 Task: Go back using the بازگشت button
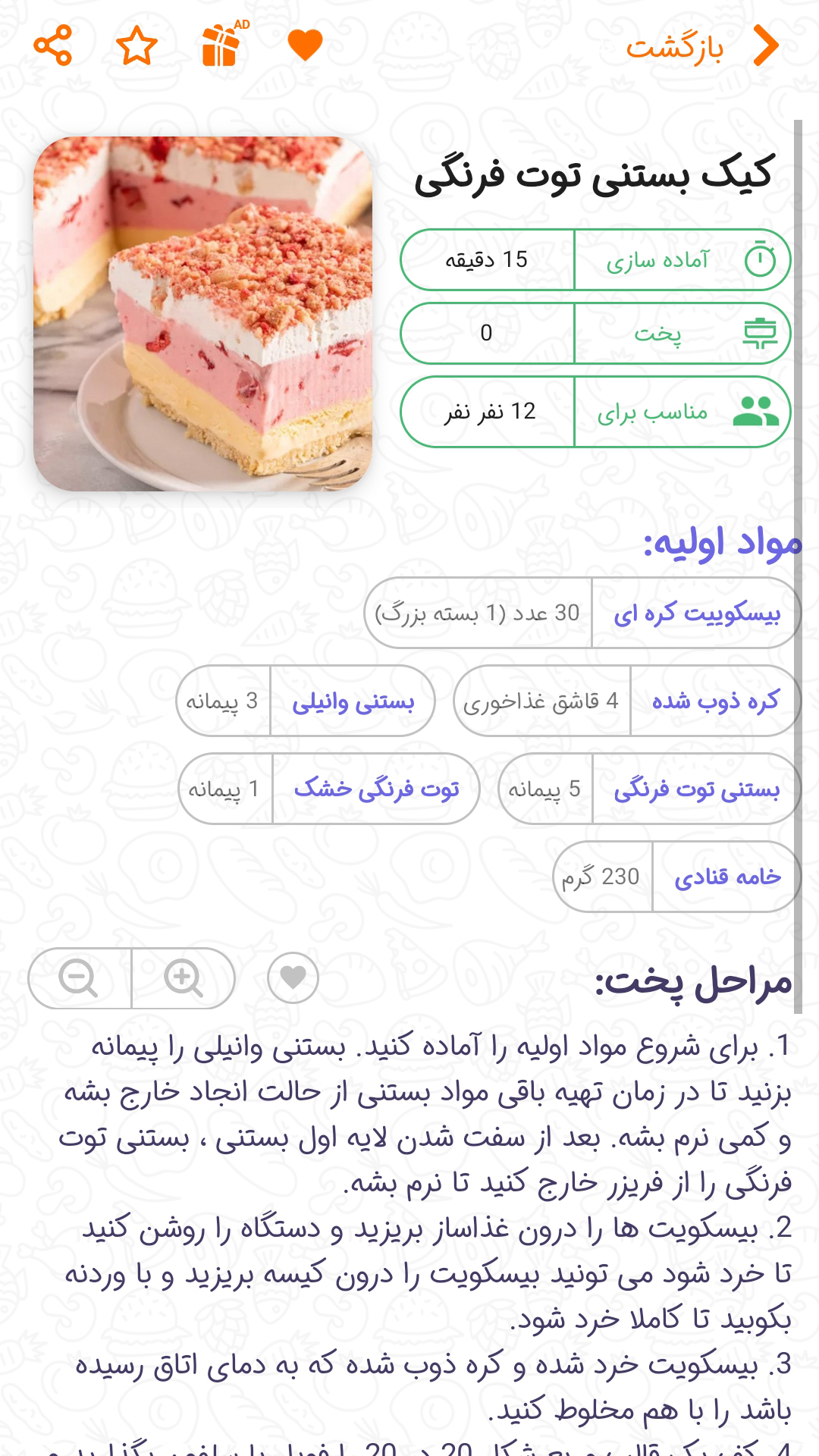pyautogui.click(x=702, y=46)
